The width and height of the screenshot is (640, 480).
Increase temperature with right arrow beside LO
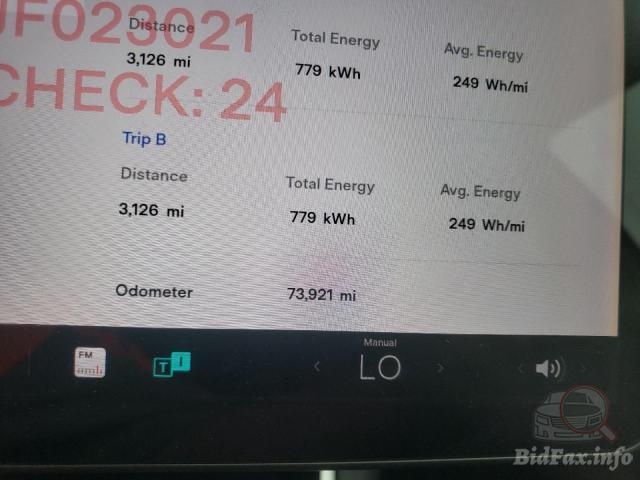tap(439, 368)
